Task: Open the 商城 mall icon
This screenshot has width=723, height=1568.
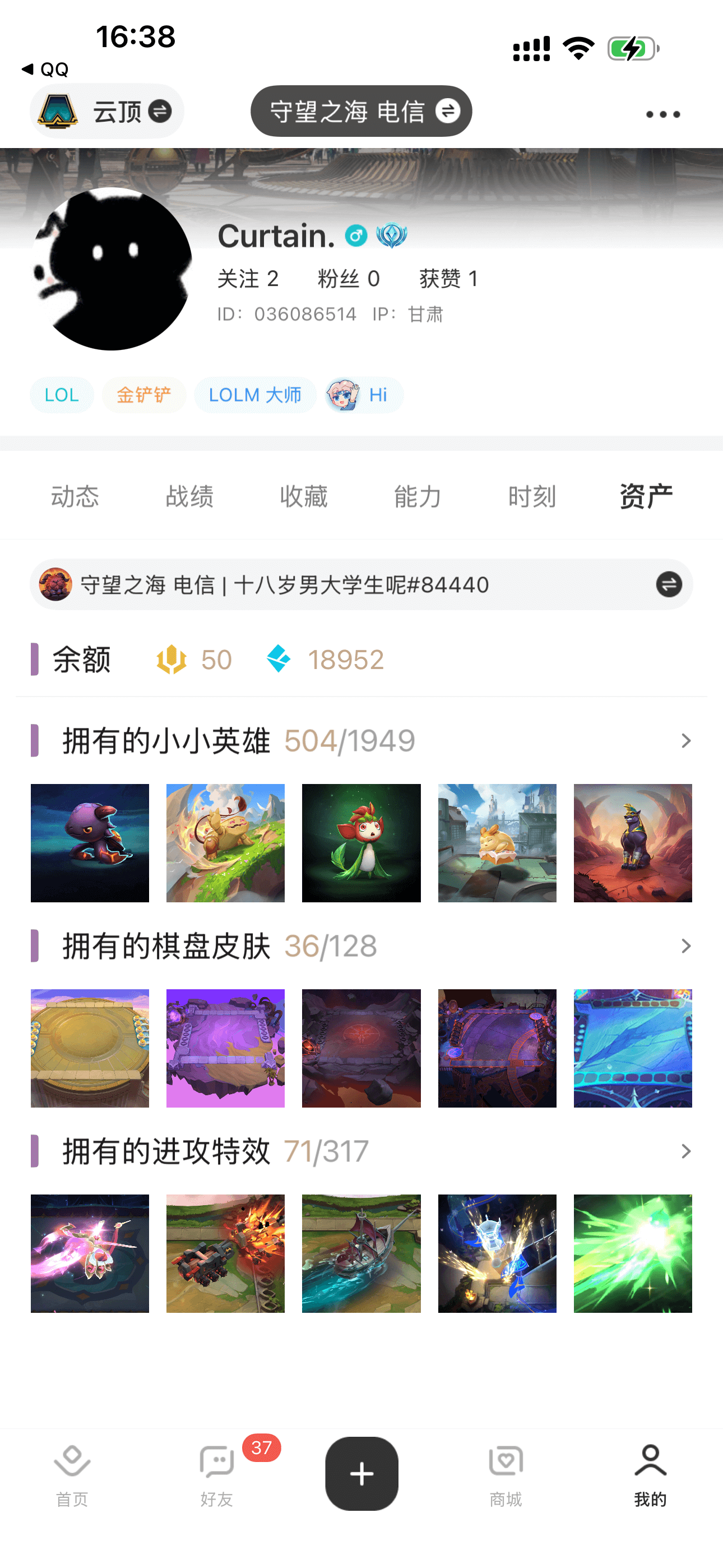Action: coord(505,1461)
